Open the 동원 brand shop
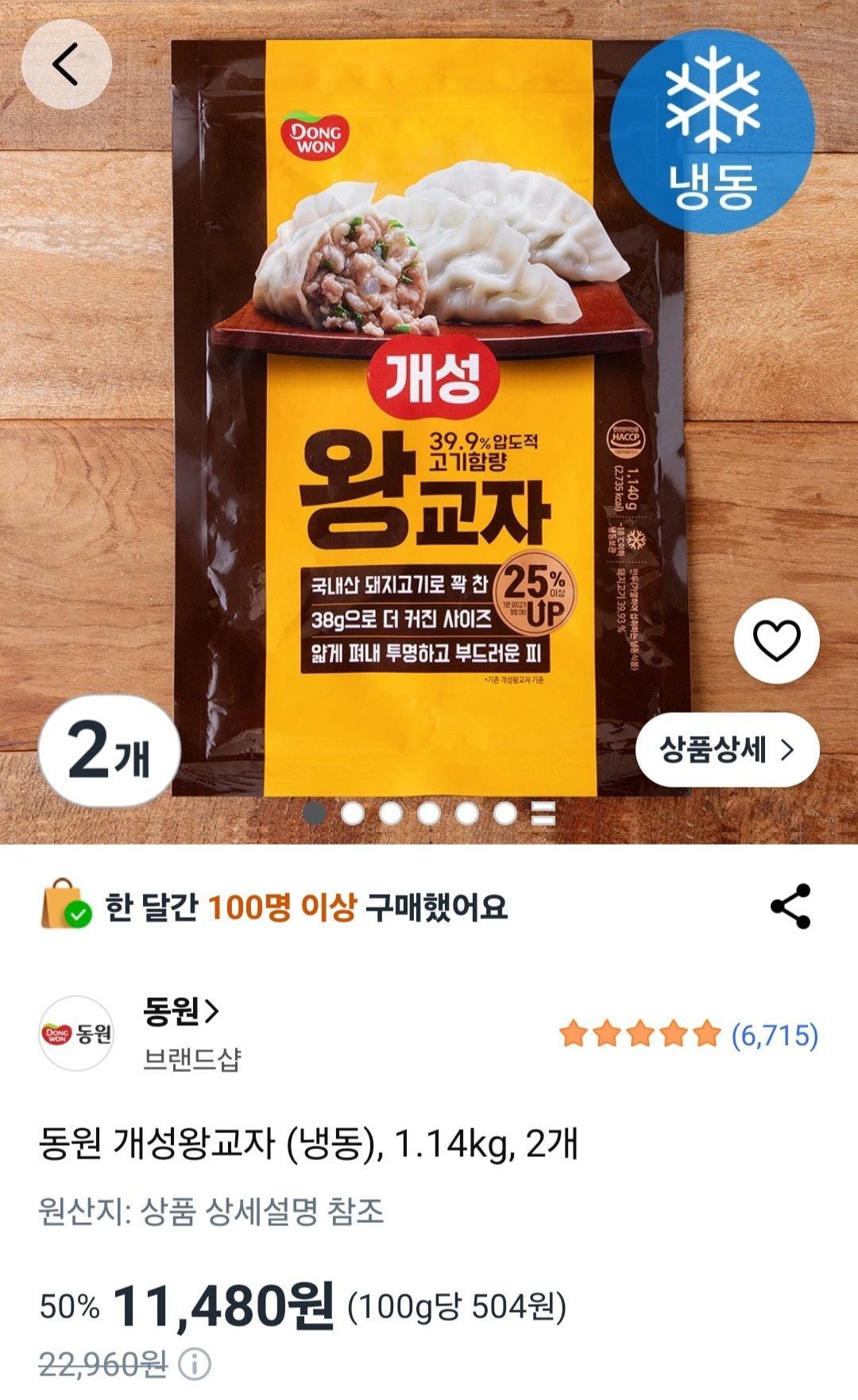Viewport: 858px width, 1400px height. pyautogui.click(x=180, y=1011)
